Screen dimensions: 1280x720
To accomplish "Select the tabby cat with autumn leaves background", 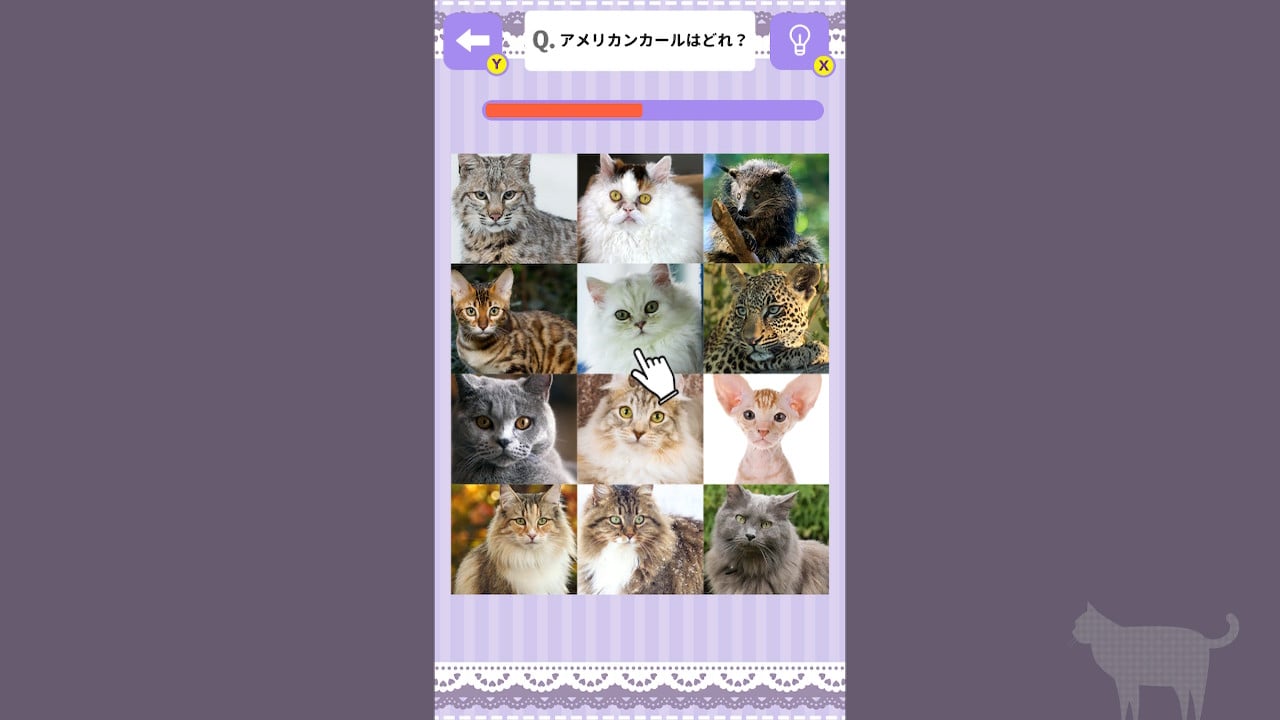I will [x=513, y=540].
